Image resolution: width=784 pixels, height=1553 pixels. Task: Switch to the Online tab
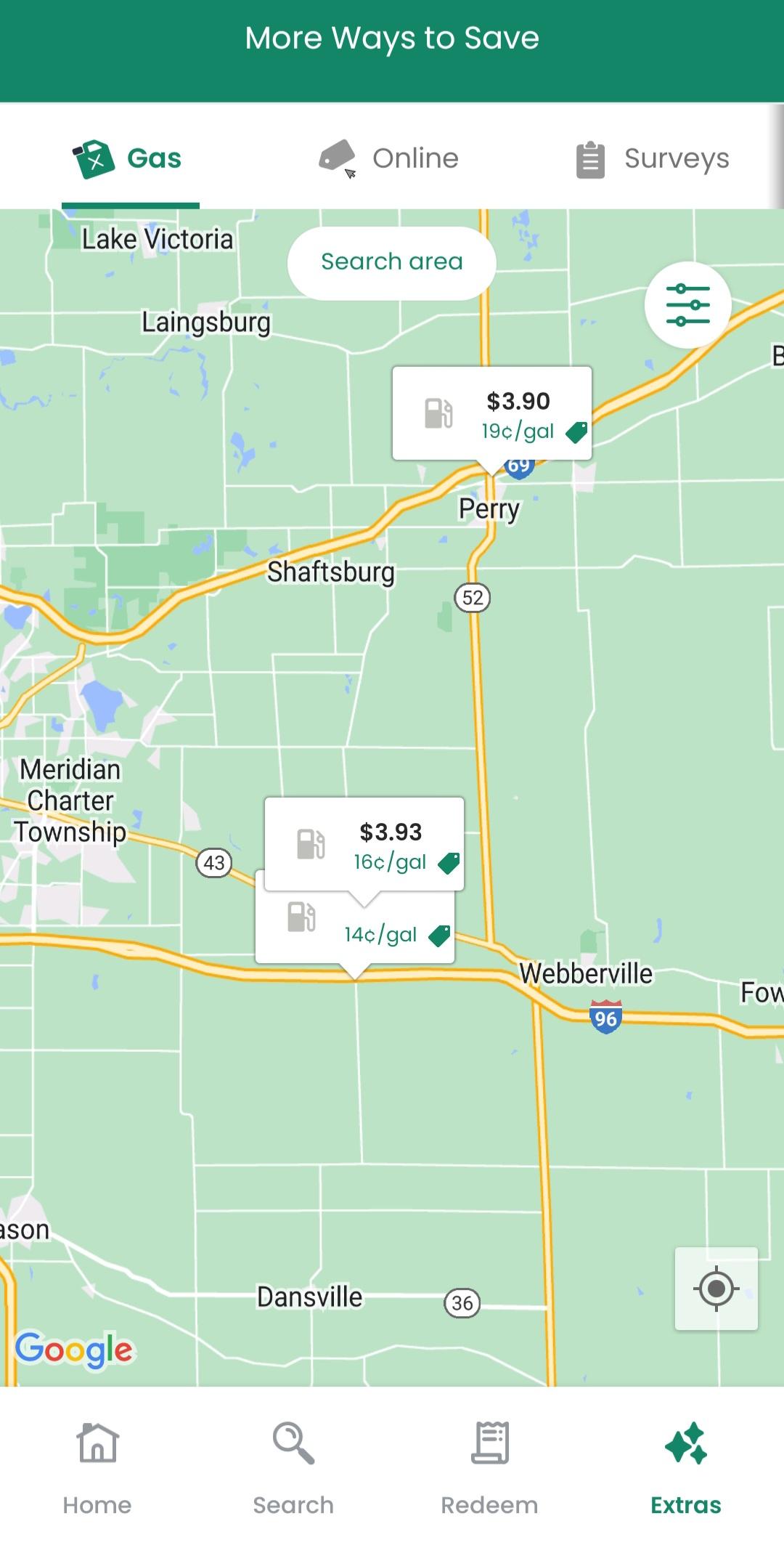click(389, 158)
